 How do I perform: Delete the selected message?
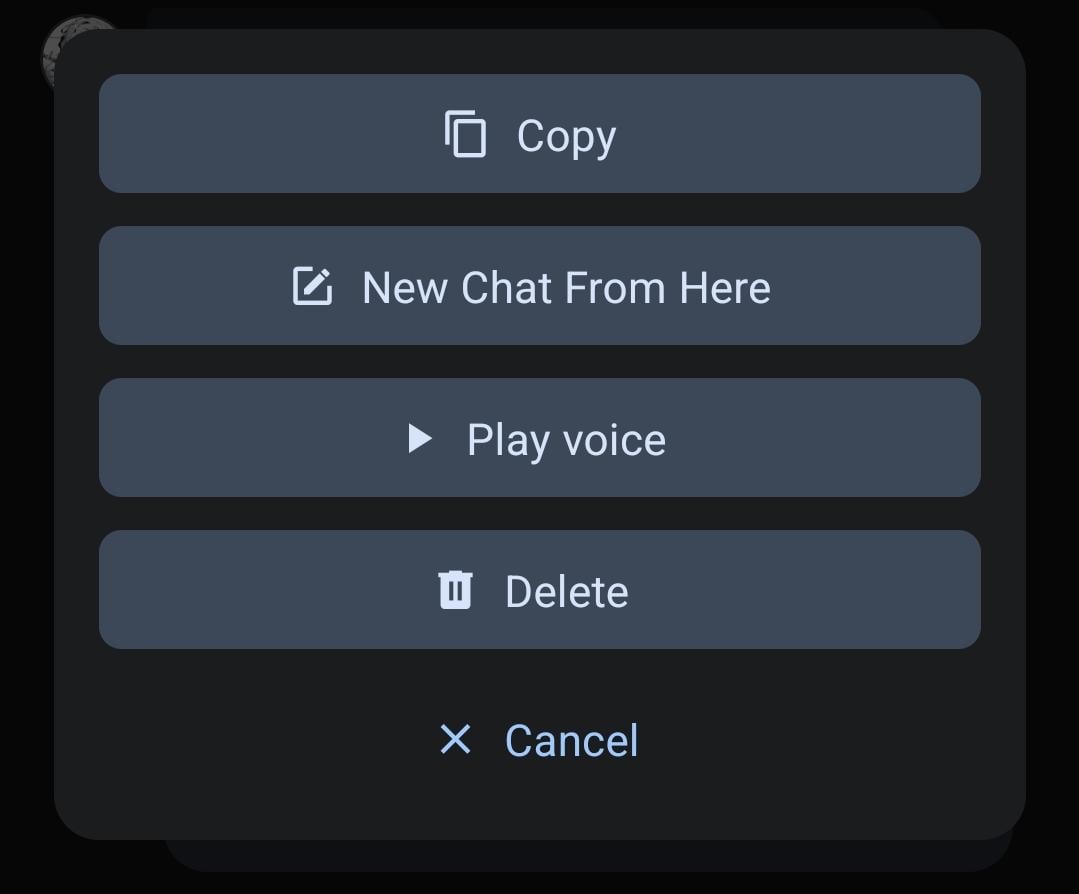click(x=539, y=591)
